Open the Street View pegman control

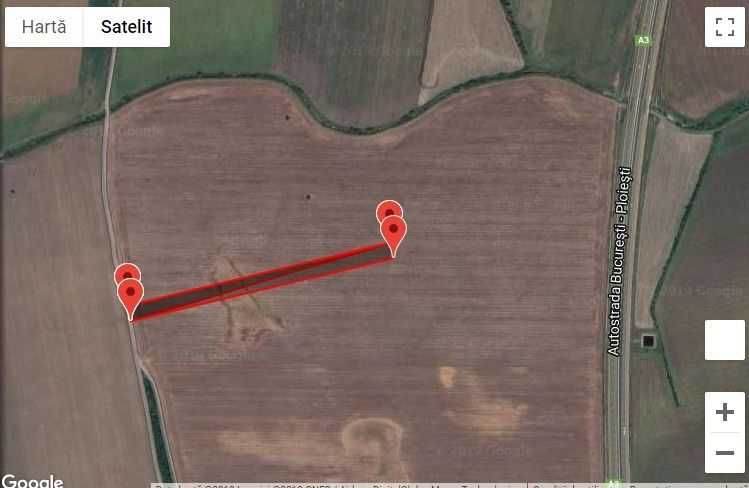coord(725,340)
